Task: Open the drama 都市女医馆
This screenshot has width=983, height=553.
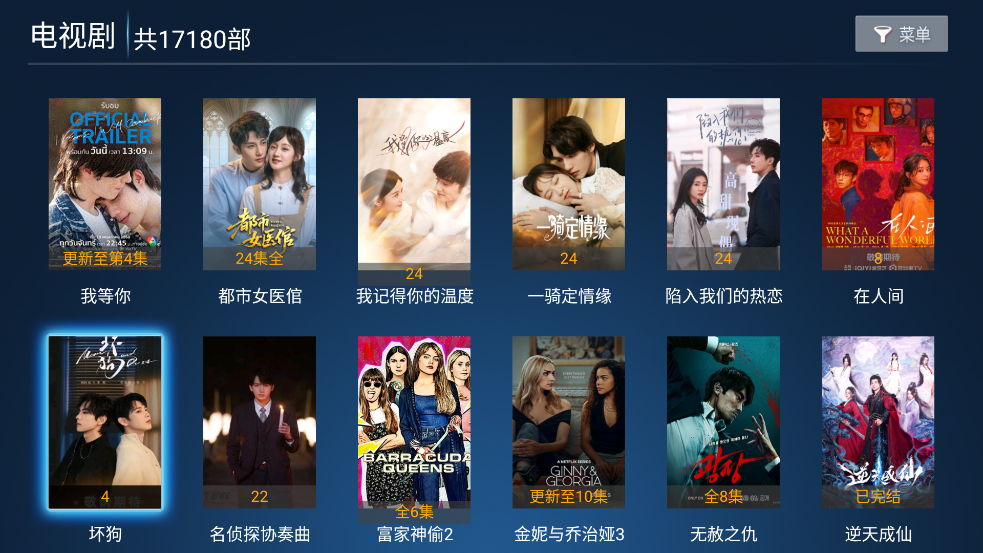Action: click(259, 185)
